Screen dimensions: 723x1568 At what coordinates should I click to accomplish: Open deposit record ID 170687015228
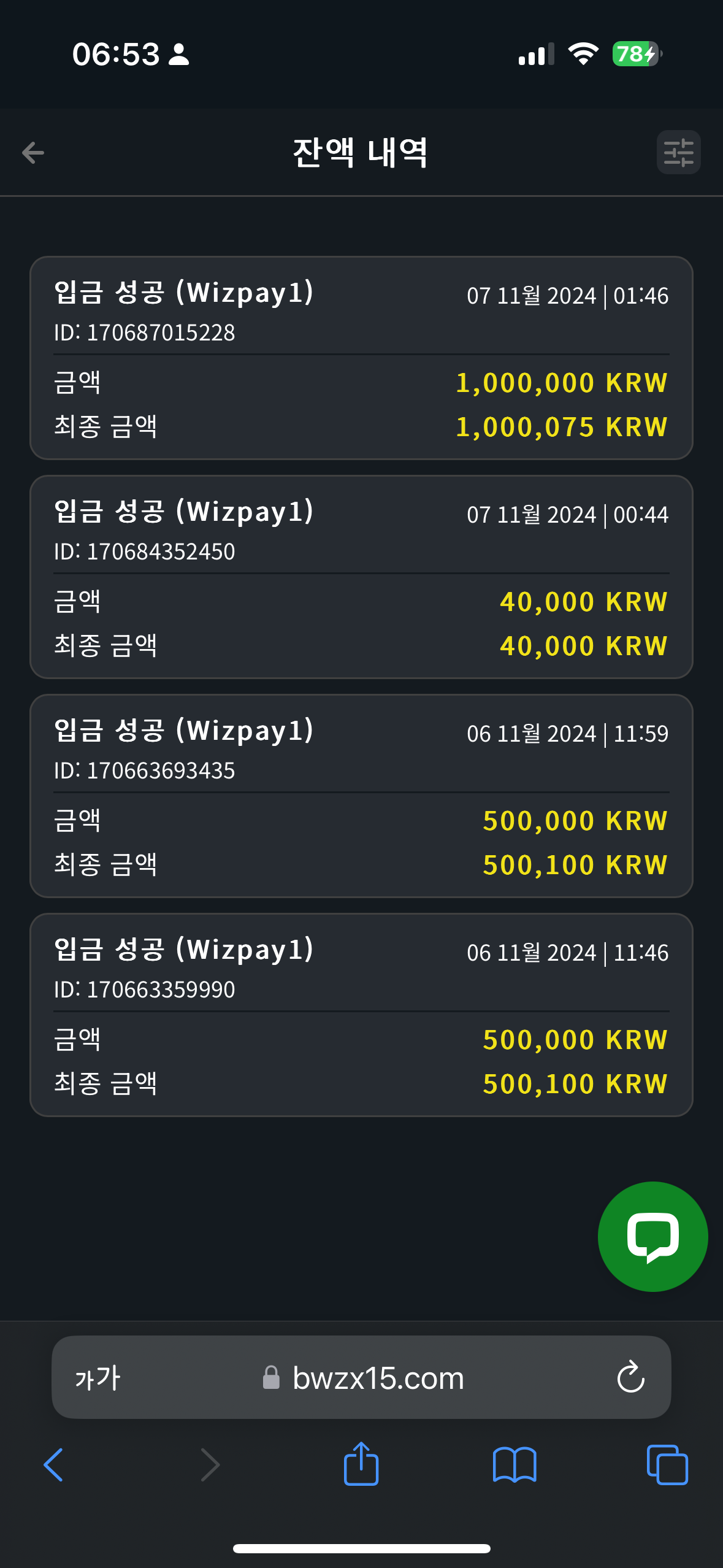coord(361,358)
